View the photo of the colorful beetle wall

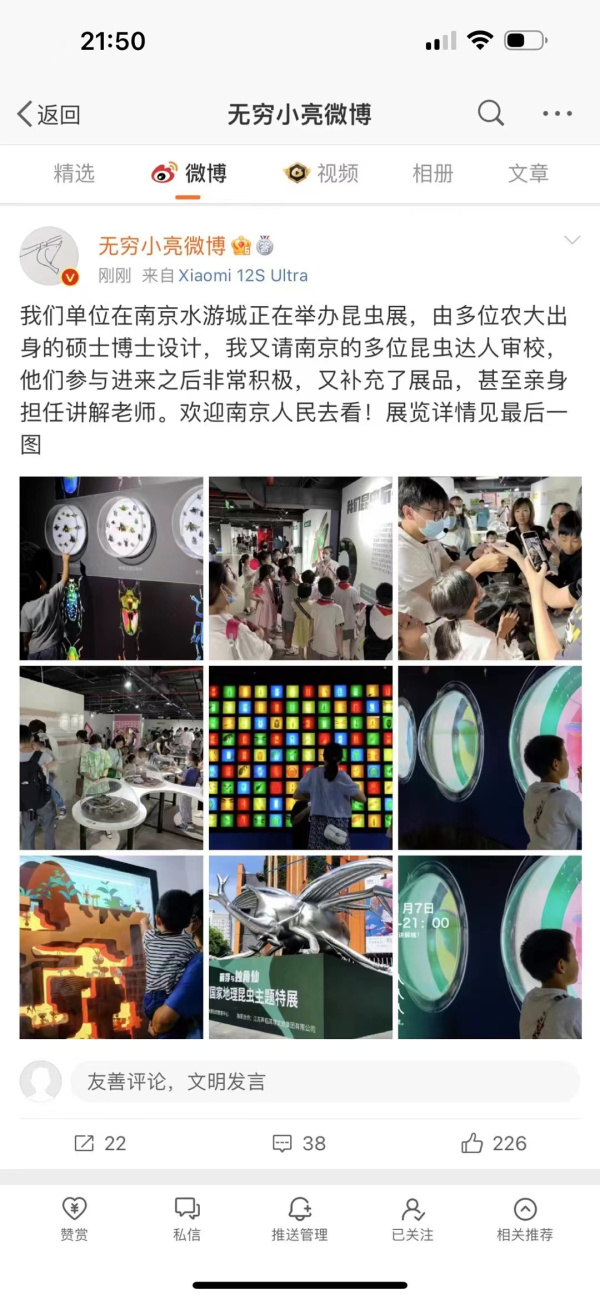coord(111,568)
